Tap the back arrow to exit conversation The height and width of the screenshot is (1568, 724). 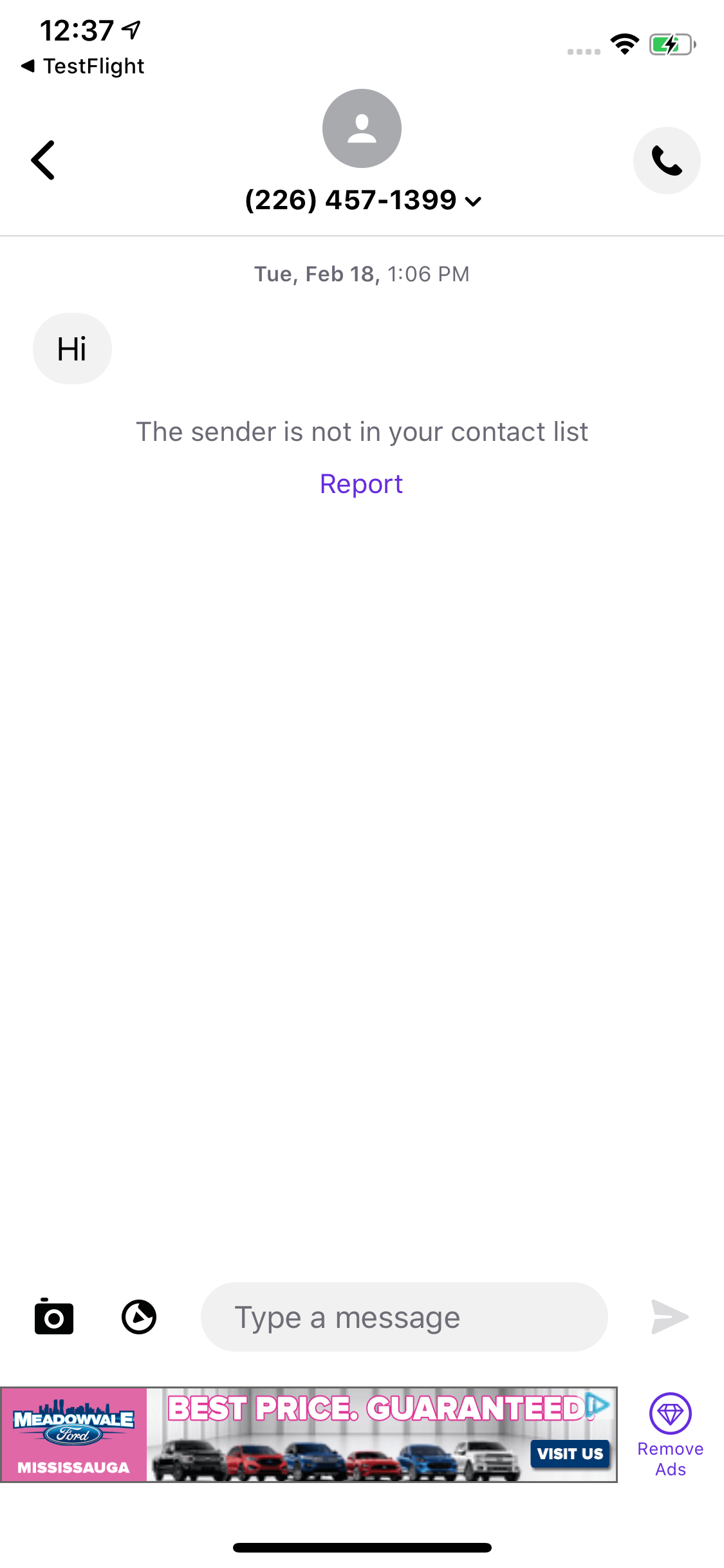[42, 160]
